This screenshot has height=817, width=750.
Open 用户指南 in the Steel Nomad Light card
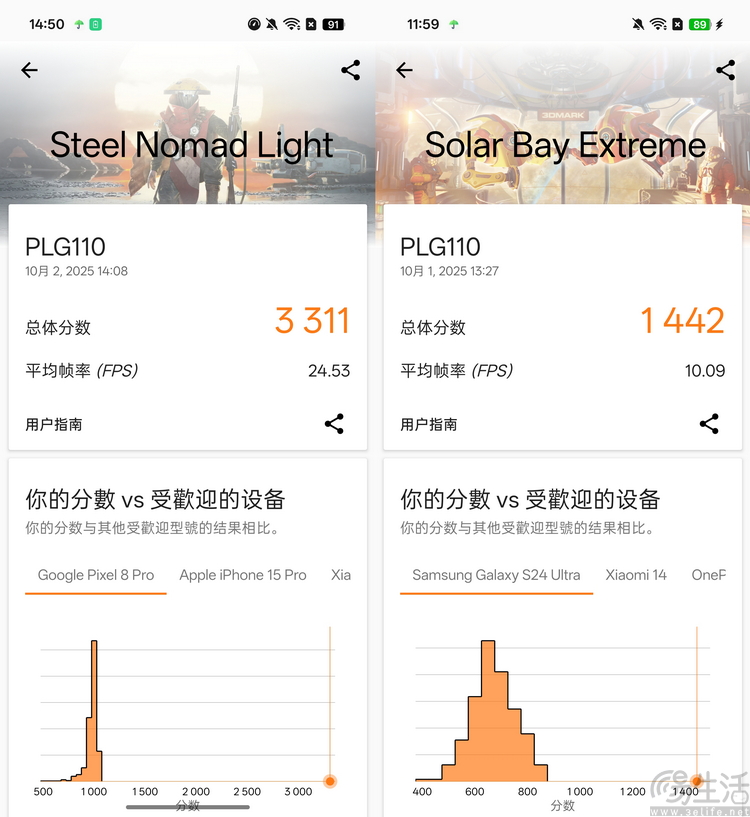pyautogui.click(x=54, y=425)
